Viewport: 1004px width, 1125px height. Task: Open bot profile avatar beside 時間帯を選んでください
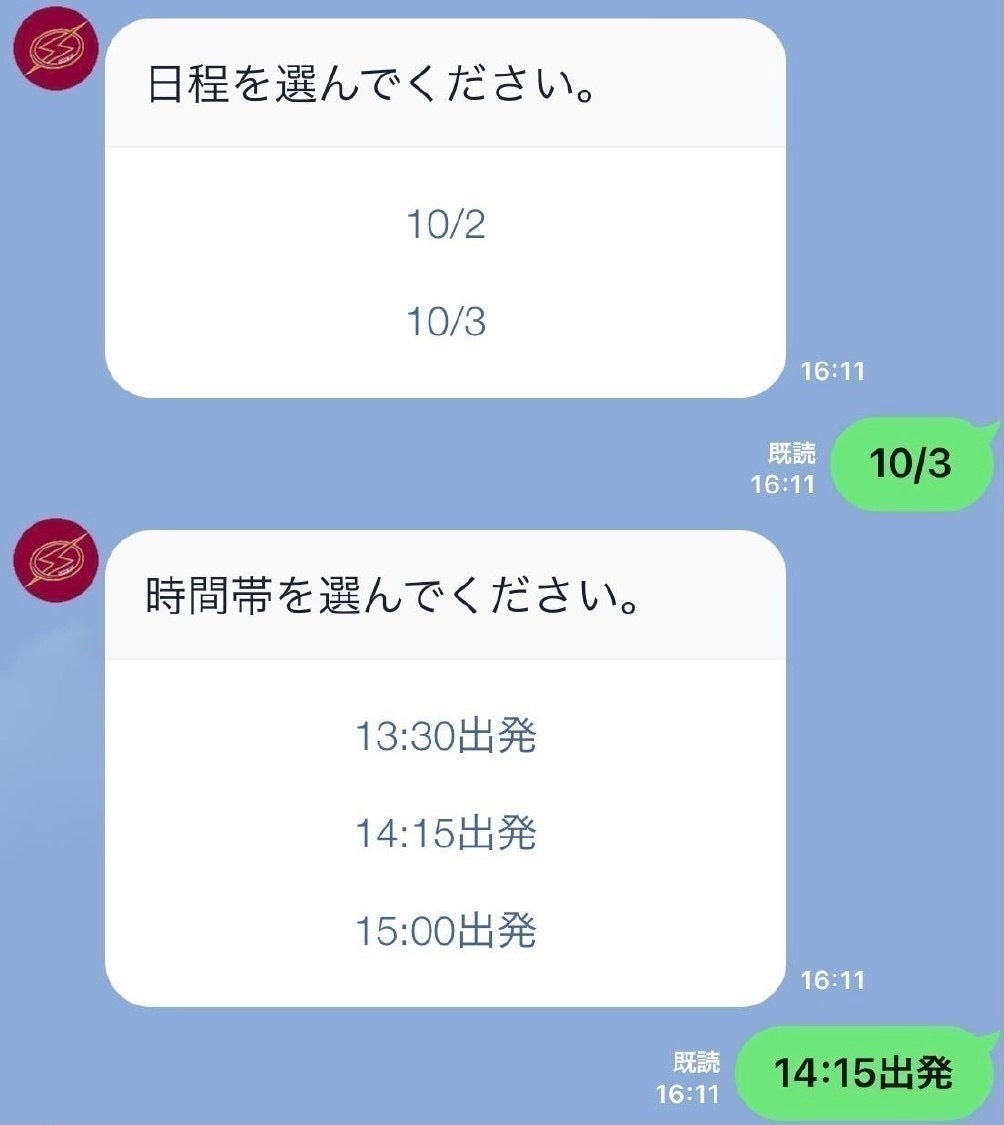[56, 559]
